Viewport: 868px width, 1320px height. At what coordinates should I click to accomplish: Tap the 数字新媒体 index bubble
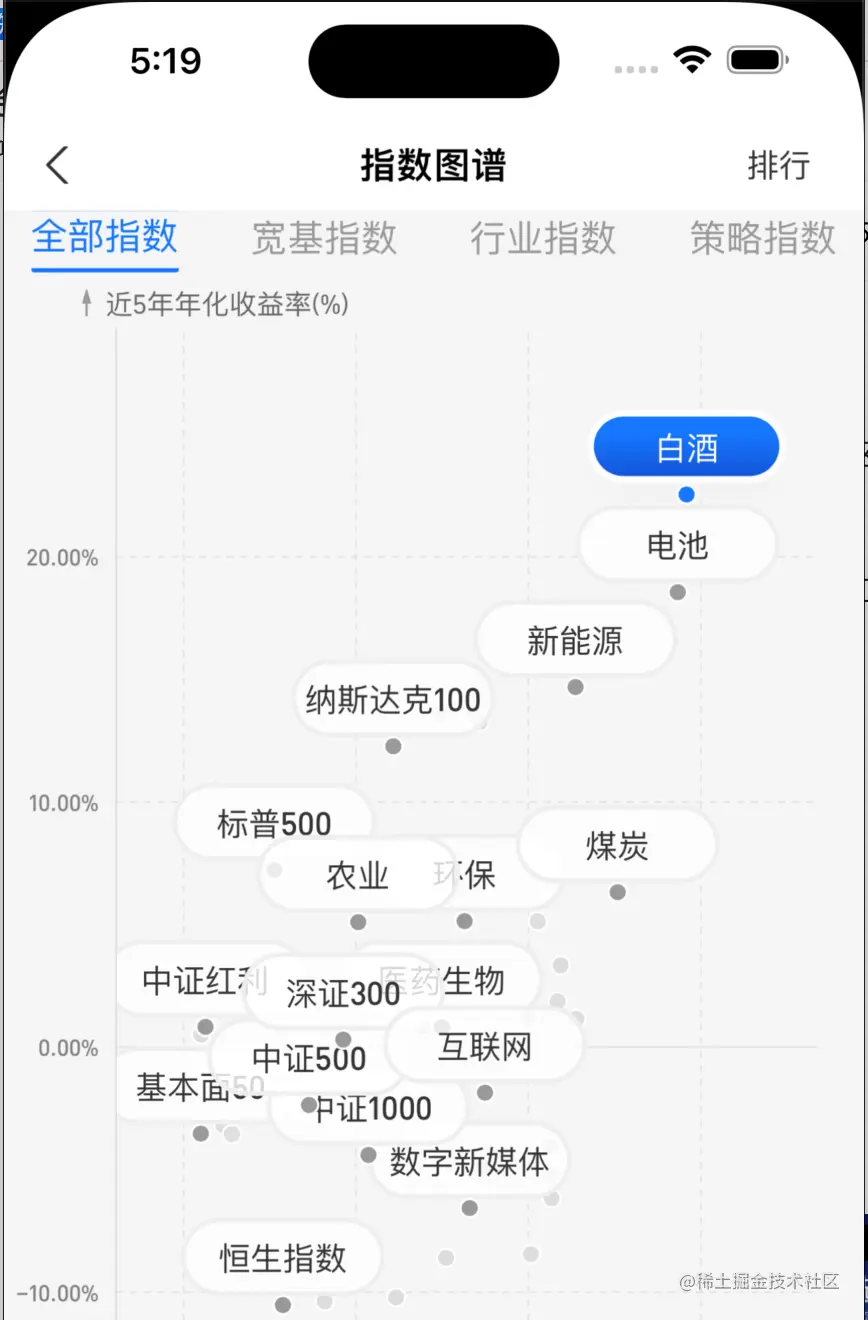click(469, 1161)
